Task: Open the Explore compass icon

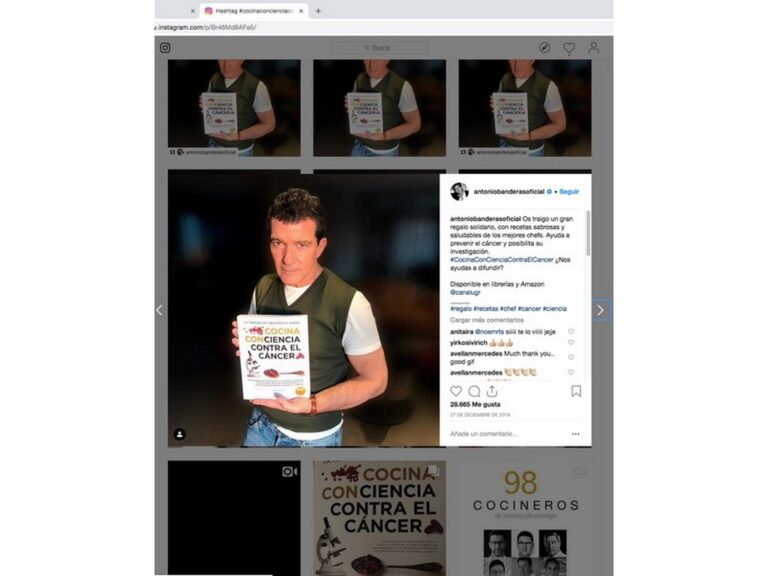Action: click(545, 47)
